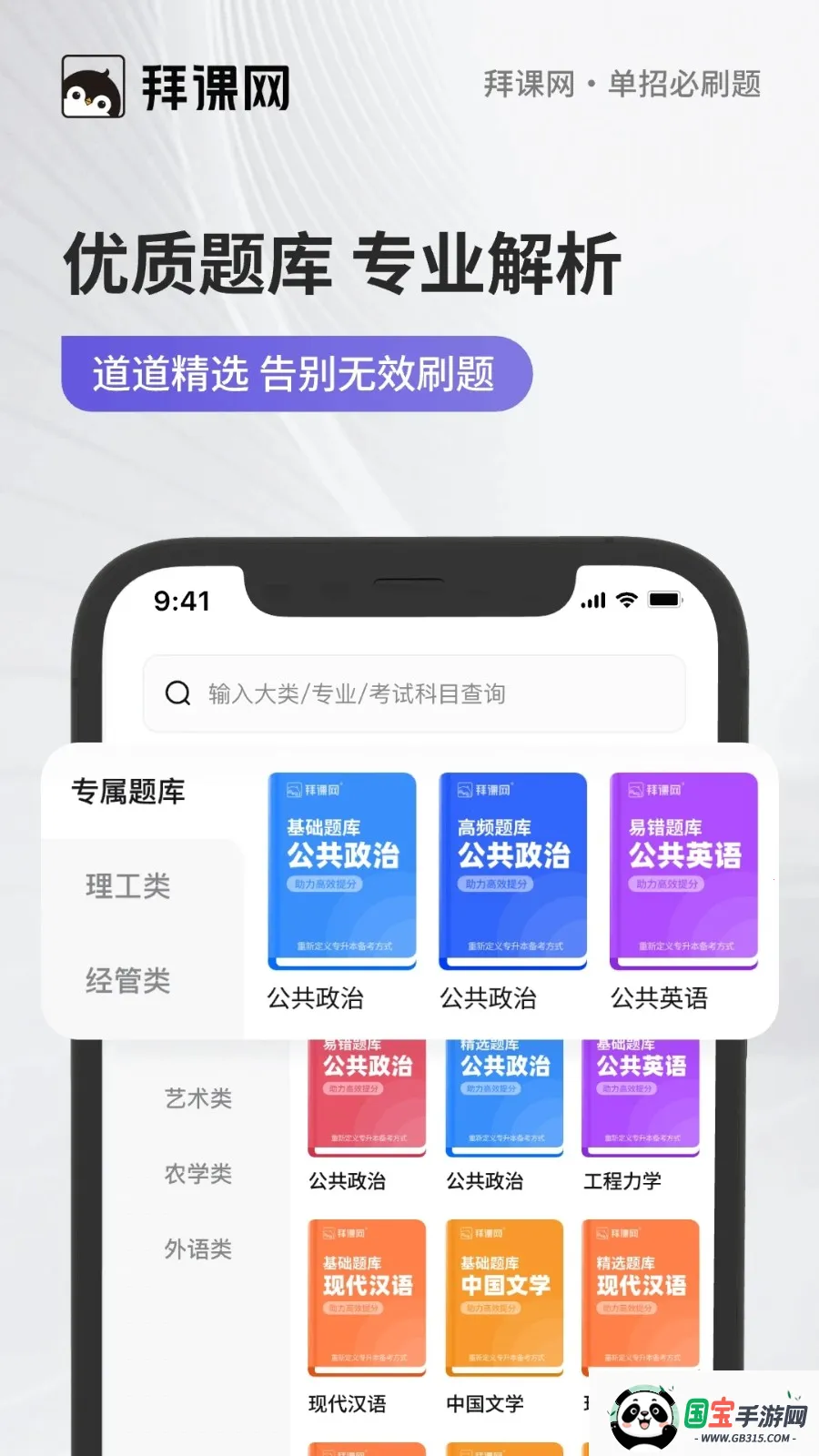Select the 理工类 category
819x1456 pixels.
(127, 885)
